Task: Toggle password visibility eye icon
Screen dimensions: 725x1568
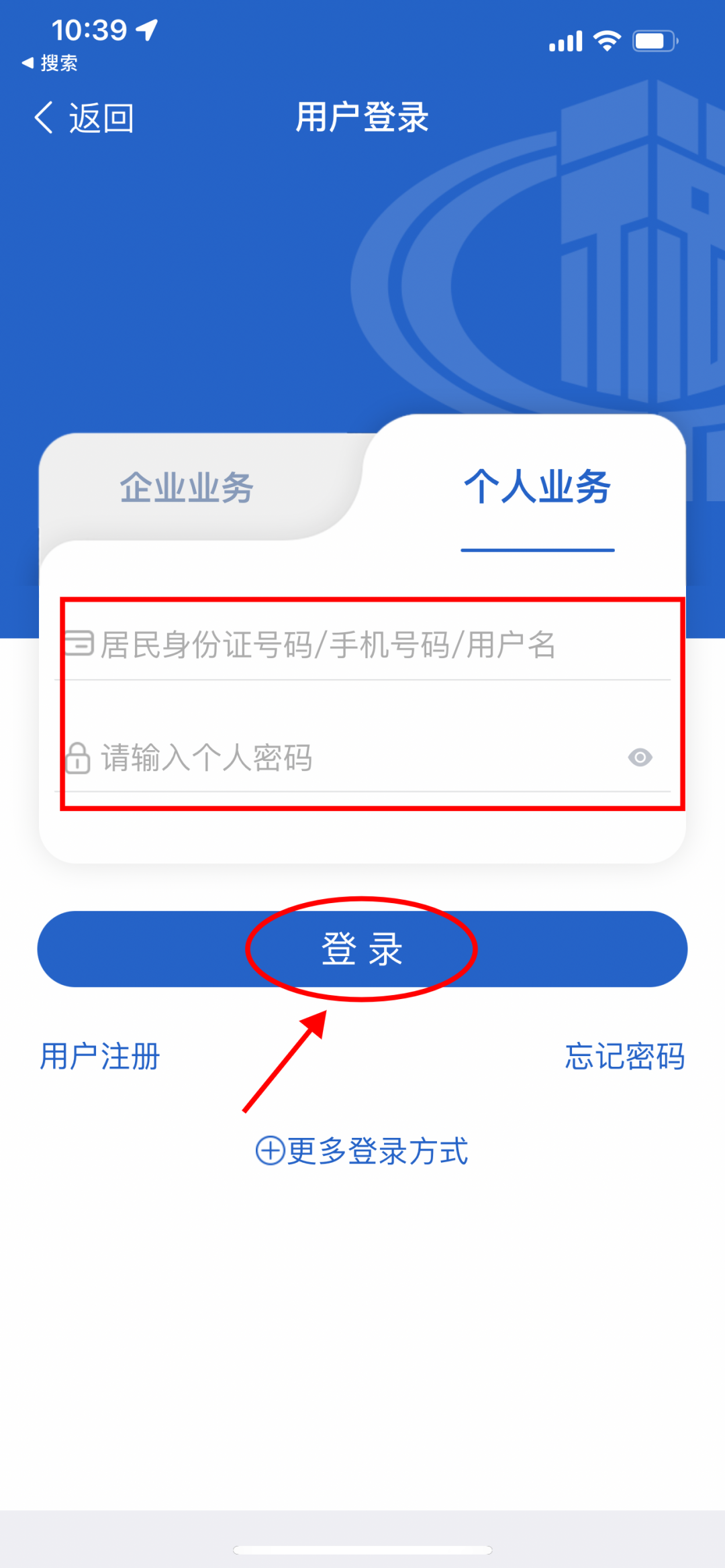Action: pyautogui.click(x=640, y=757)
